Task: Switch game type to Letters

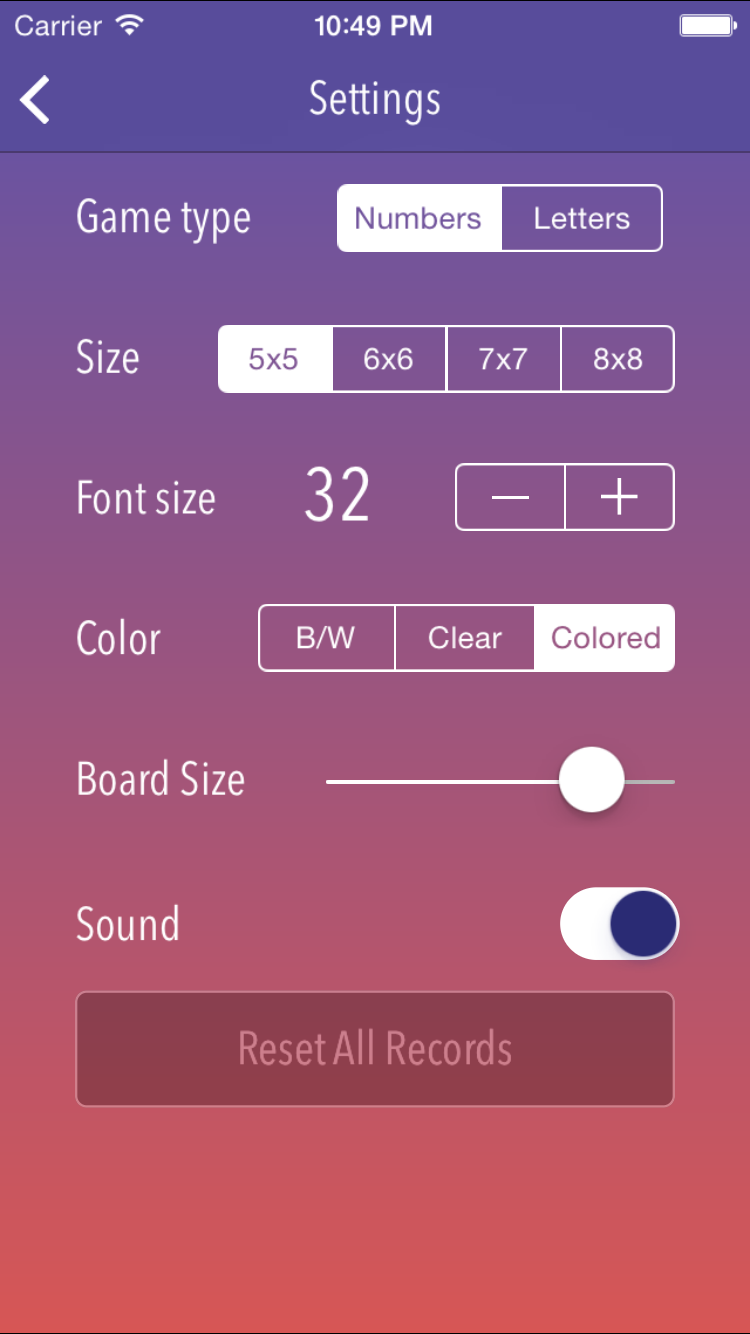Action: tap(581, 218)
